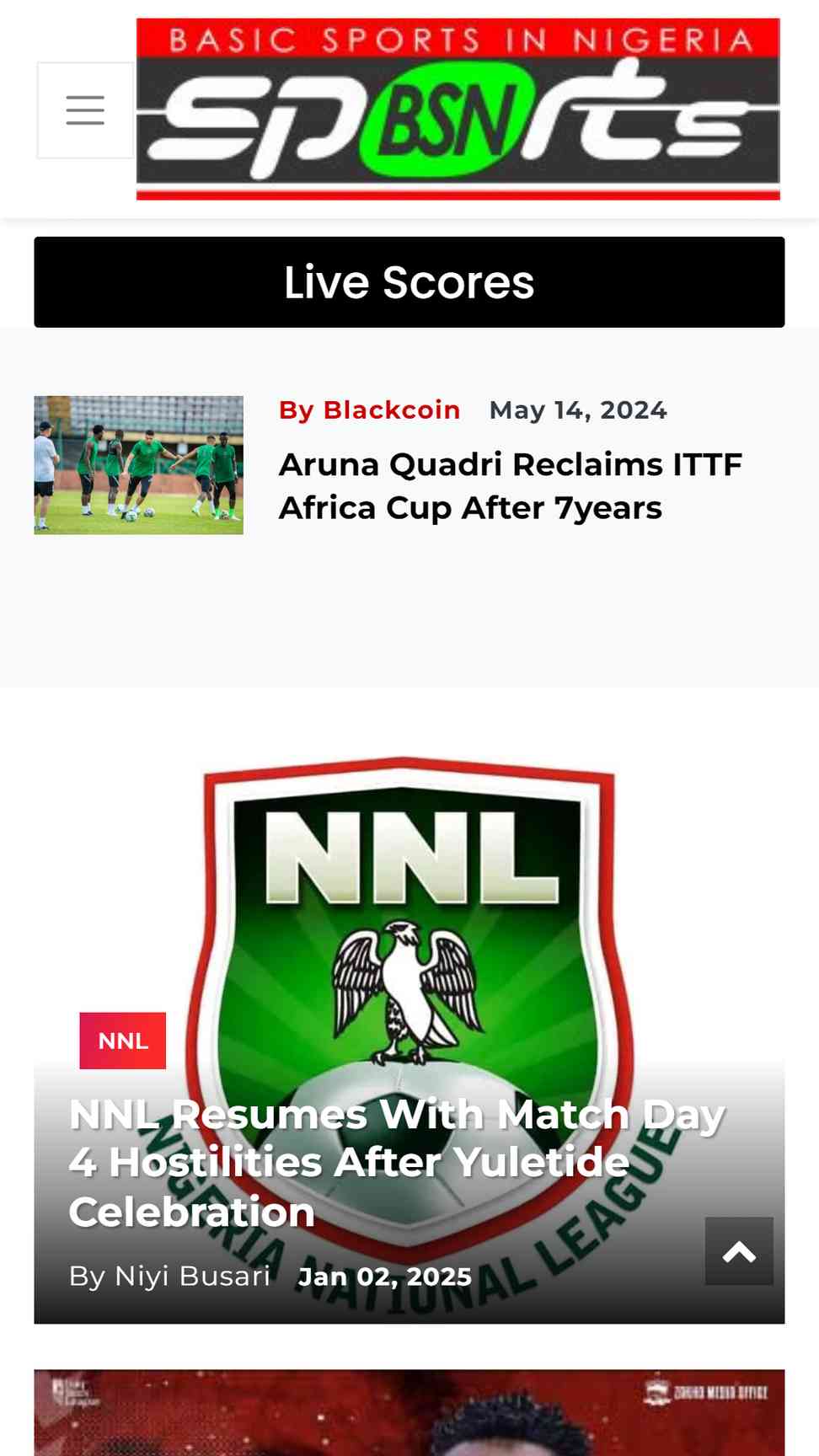Tap the thumbnail beside the Aruna Quadri story
Viewport: 819px width, 1456px height.
[x=139, y=465]
